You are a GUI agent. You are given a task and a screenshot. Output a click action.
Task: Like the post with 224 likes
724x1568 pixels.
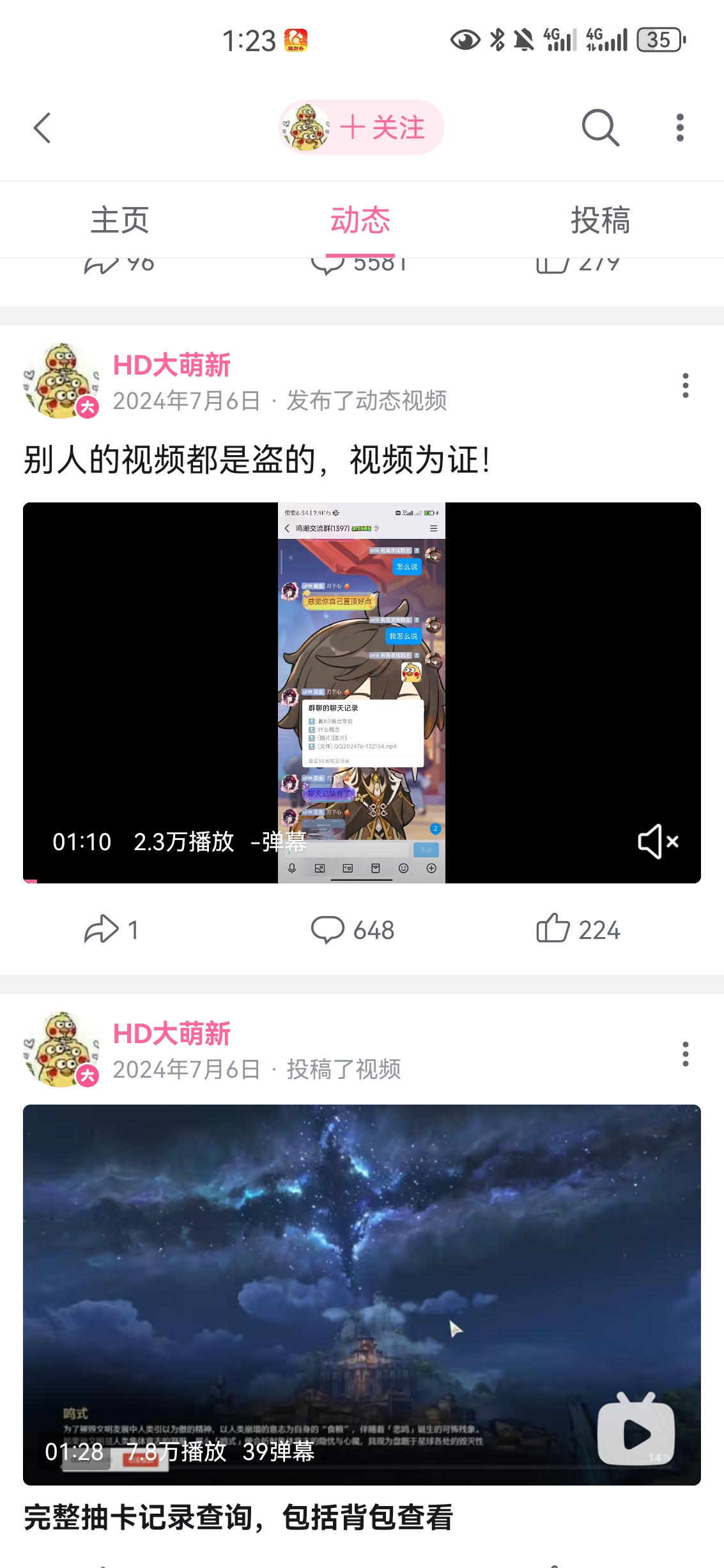pyautogui.click(x=578, y=929)
